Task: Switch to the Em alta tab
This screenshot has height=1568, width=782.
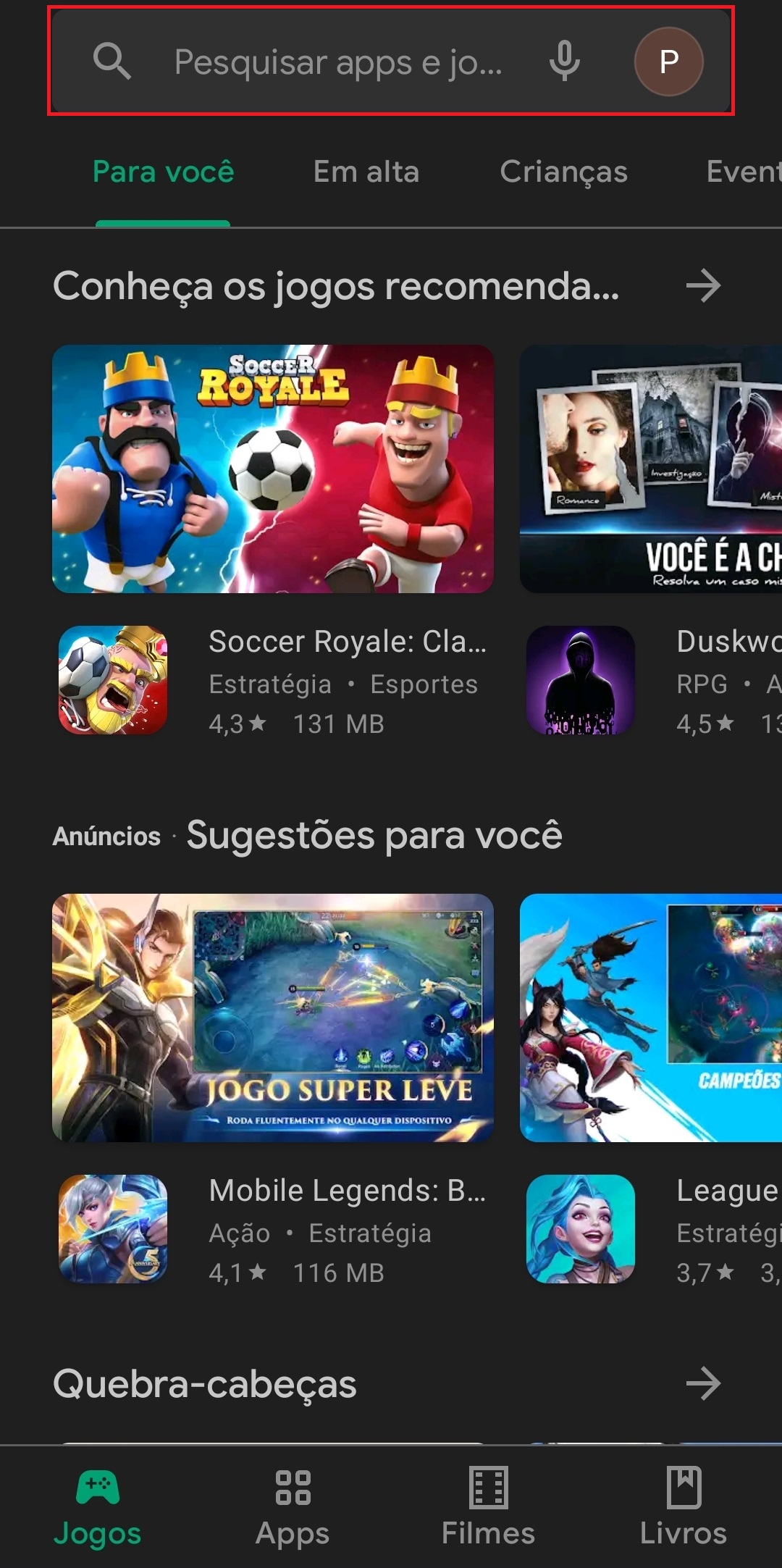Action: pyautogui.click(x=366, y=172)
